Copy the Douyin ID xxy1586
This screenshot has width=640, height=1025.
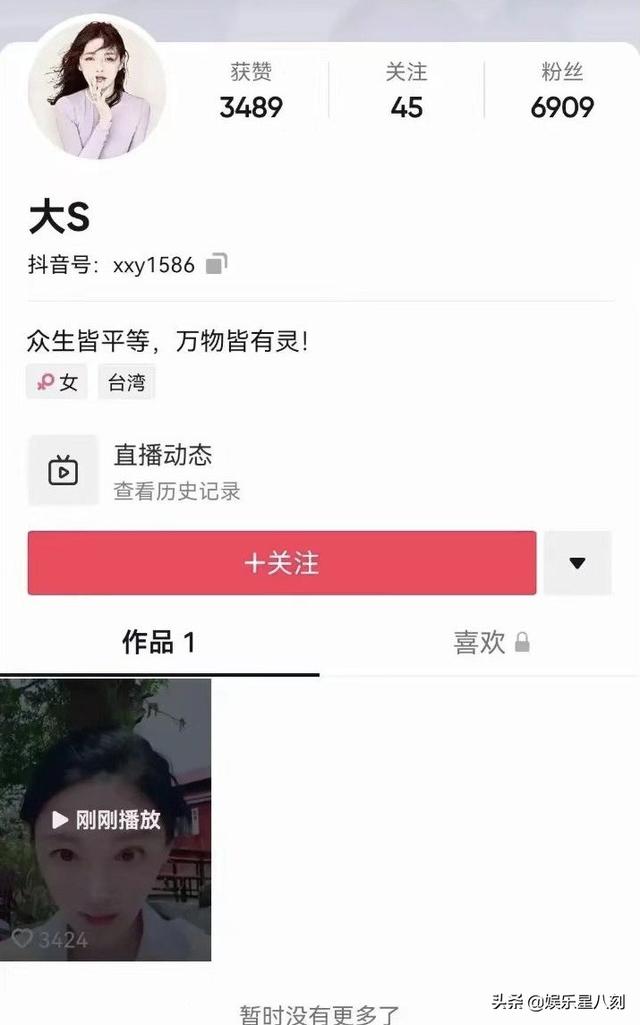coord(216,265)
